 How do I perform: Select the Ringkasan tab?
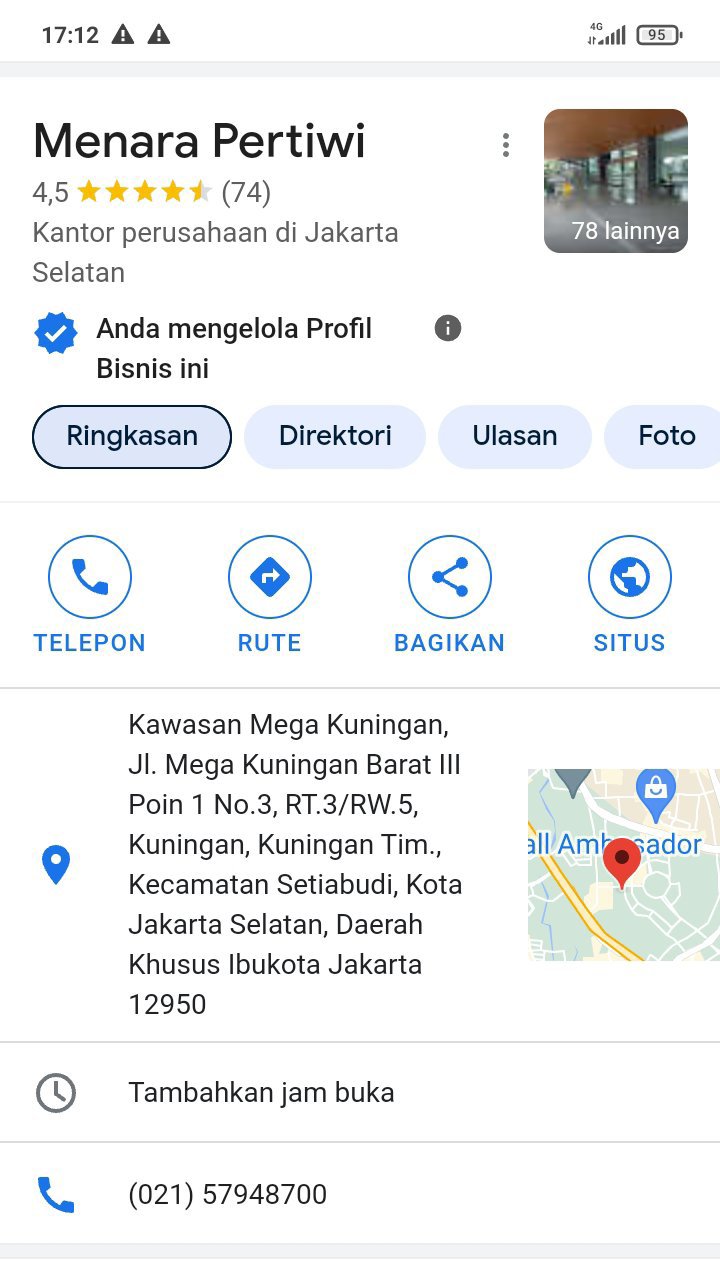[x=132, y=437]
